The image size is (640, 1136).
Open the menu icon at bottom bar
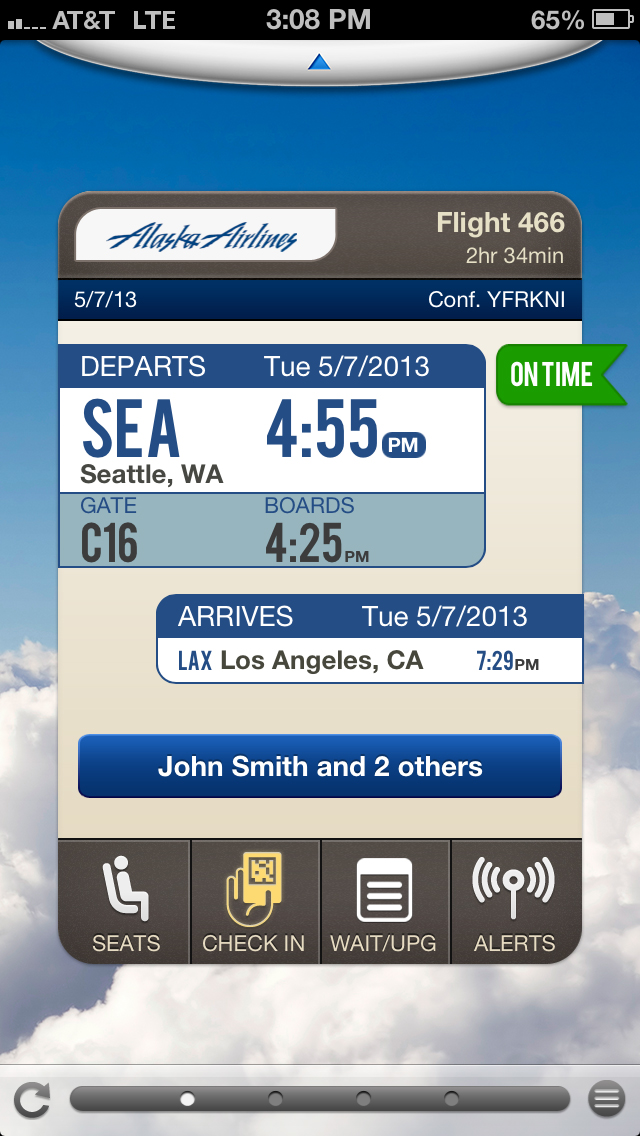coord(606,1099)
